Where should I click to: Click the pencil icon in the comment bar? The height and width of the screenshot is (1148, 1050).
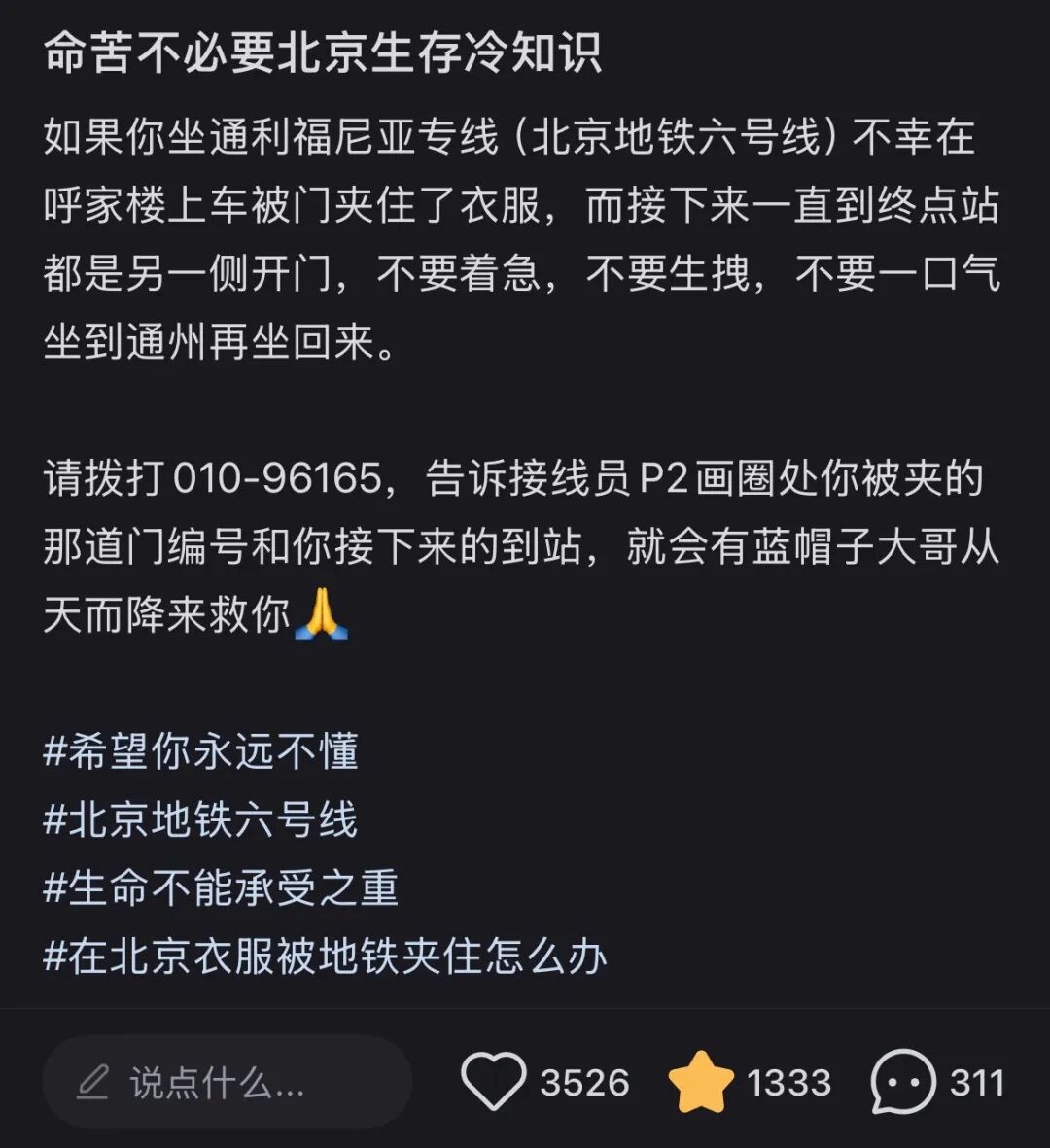point(92,1081)
